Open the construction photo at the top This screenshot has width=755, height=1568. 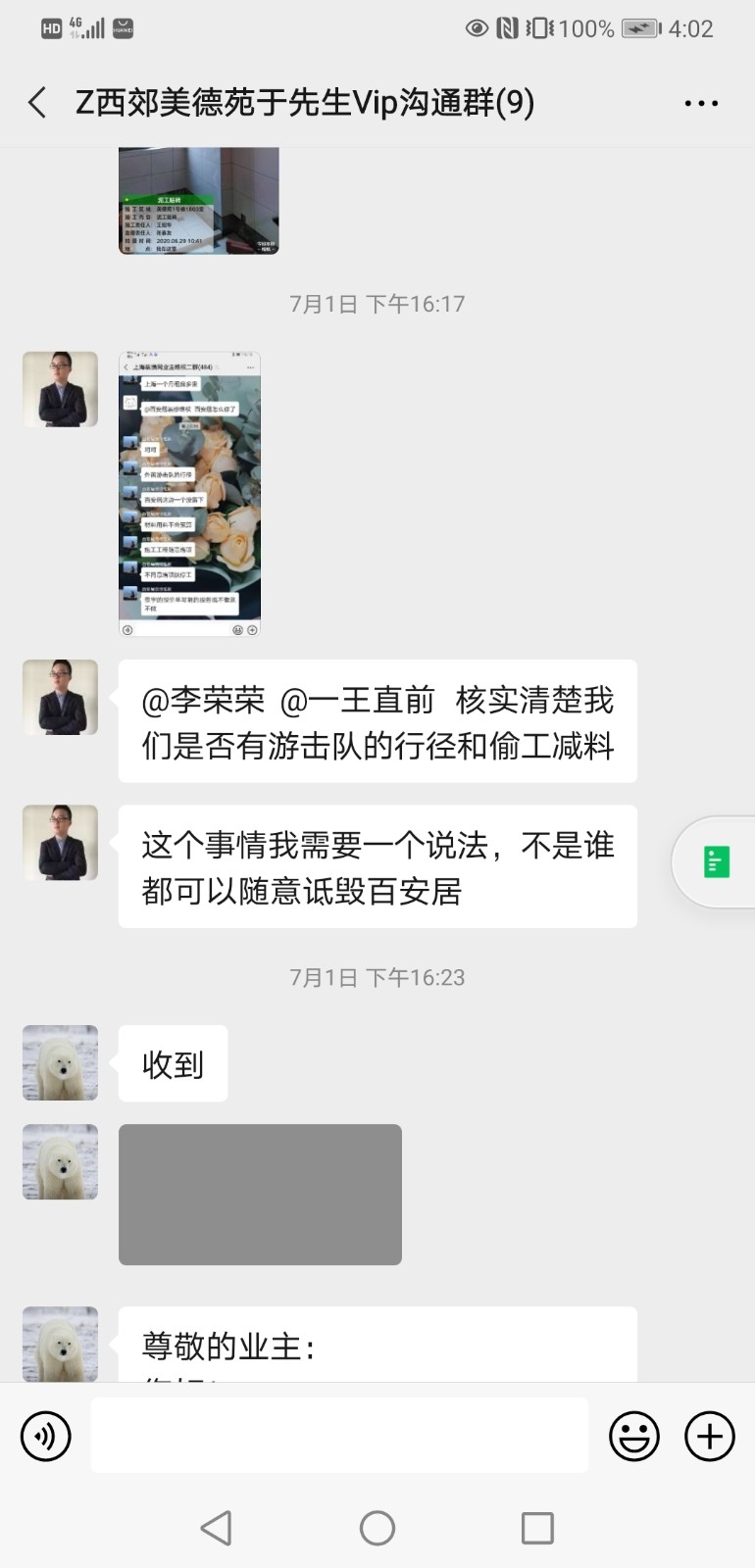point(199,201)
